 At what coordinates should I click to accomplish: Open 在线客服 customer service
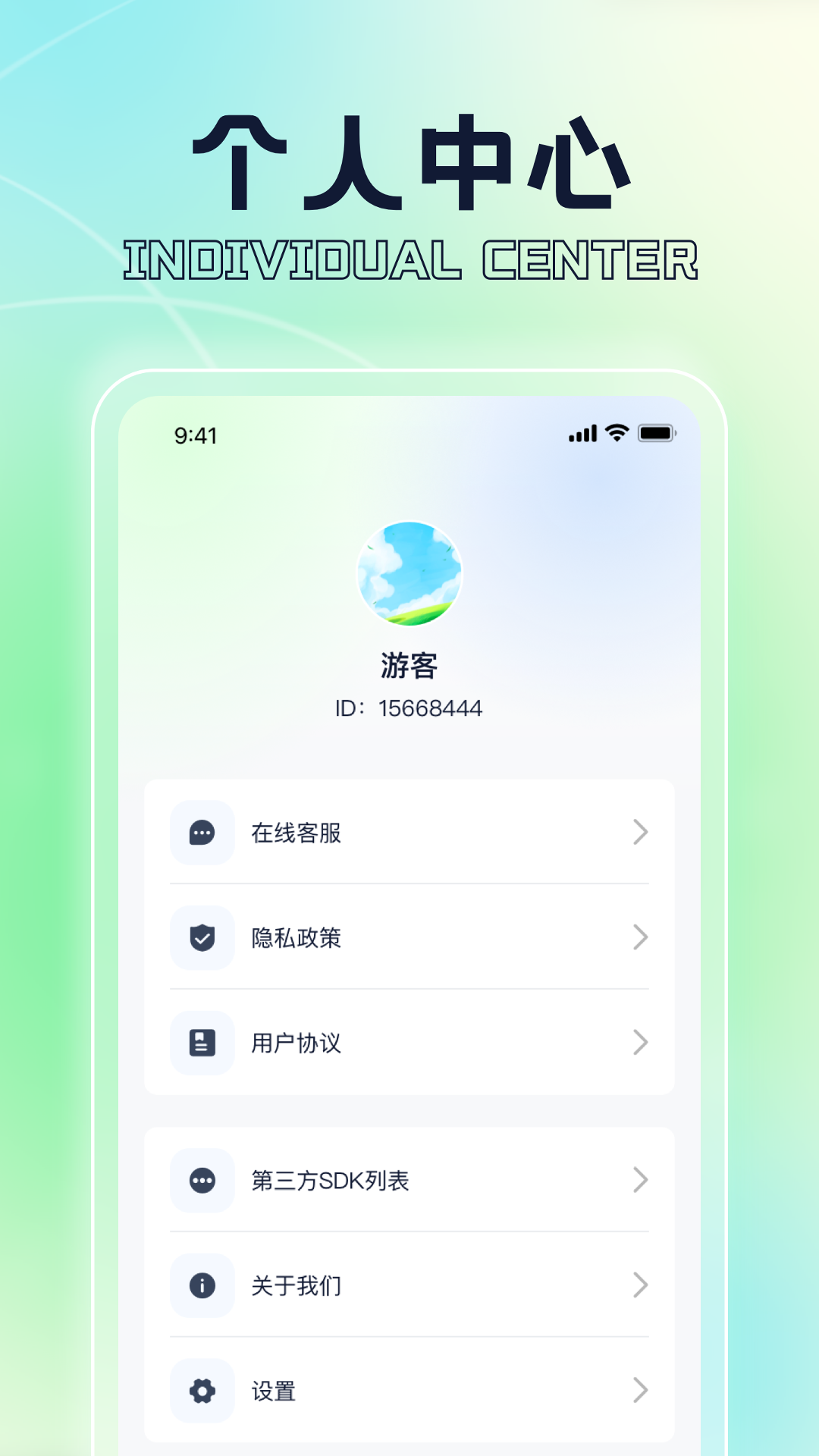298,833
